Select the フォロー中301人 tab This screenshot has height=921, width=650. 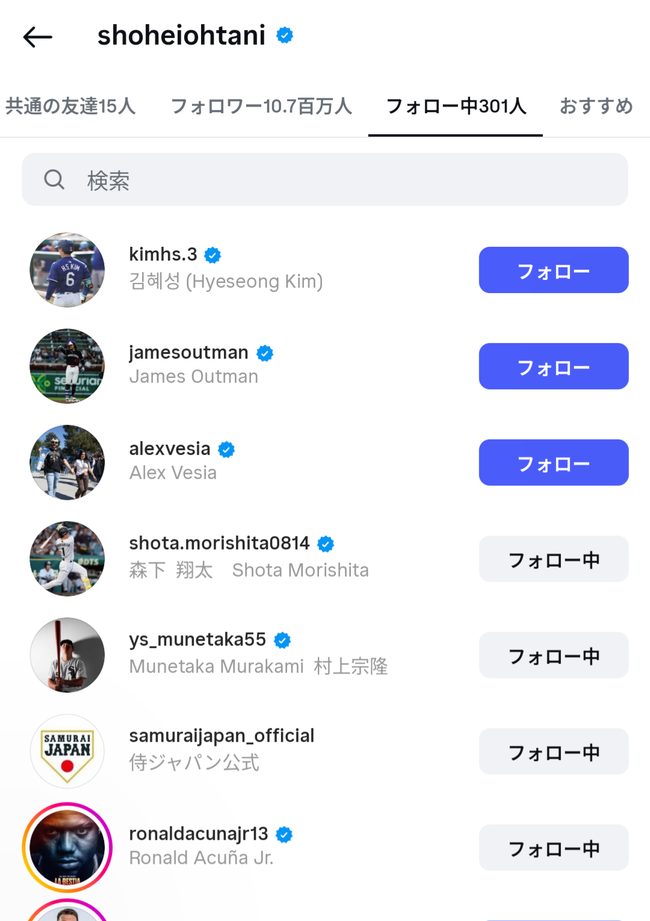[455, 106]
